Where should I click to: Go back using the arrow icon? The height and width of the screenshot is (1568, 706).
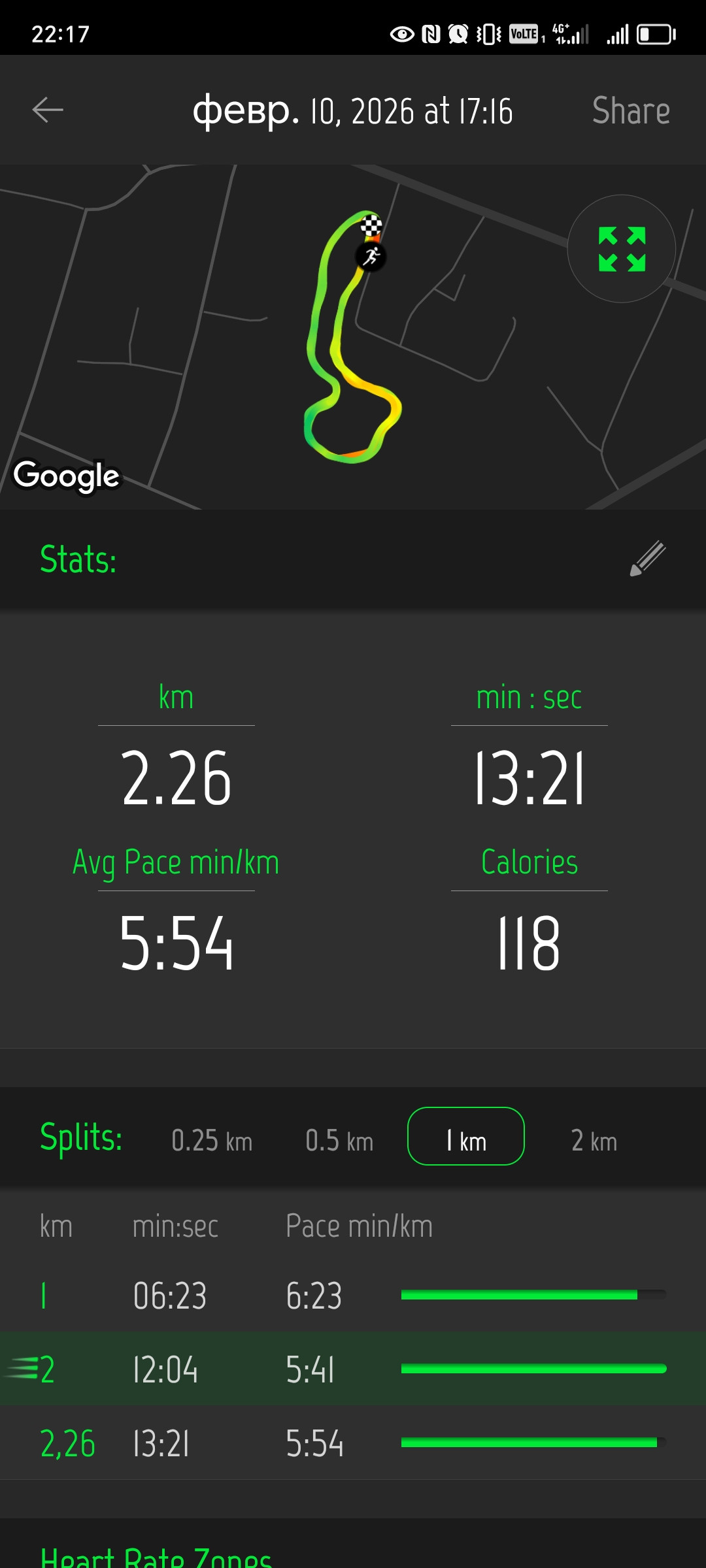(x=48, y=110)
